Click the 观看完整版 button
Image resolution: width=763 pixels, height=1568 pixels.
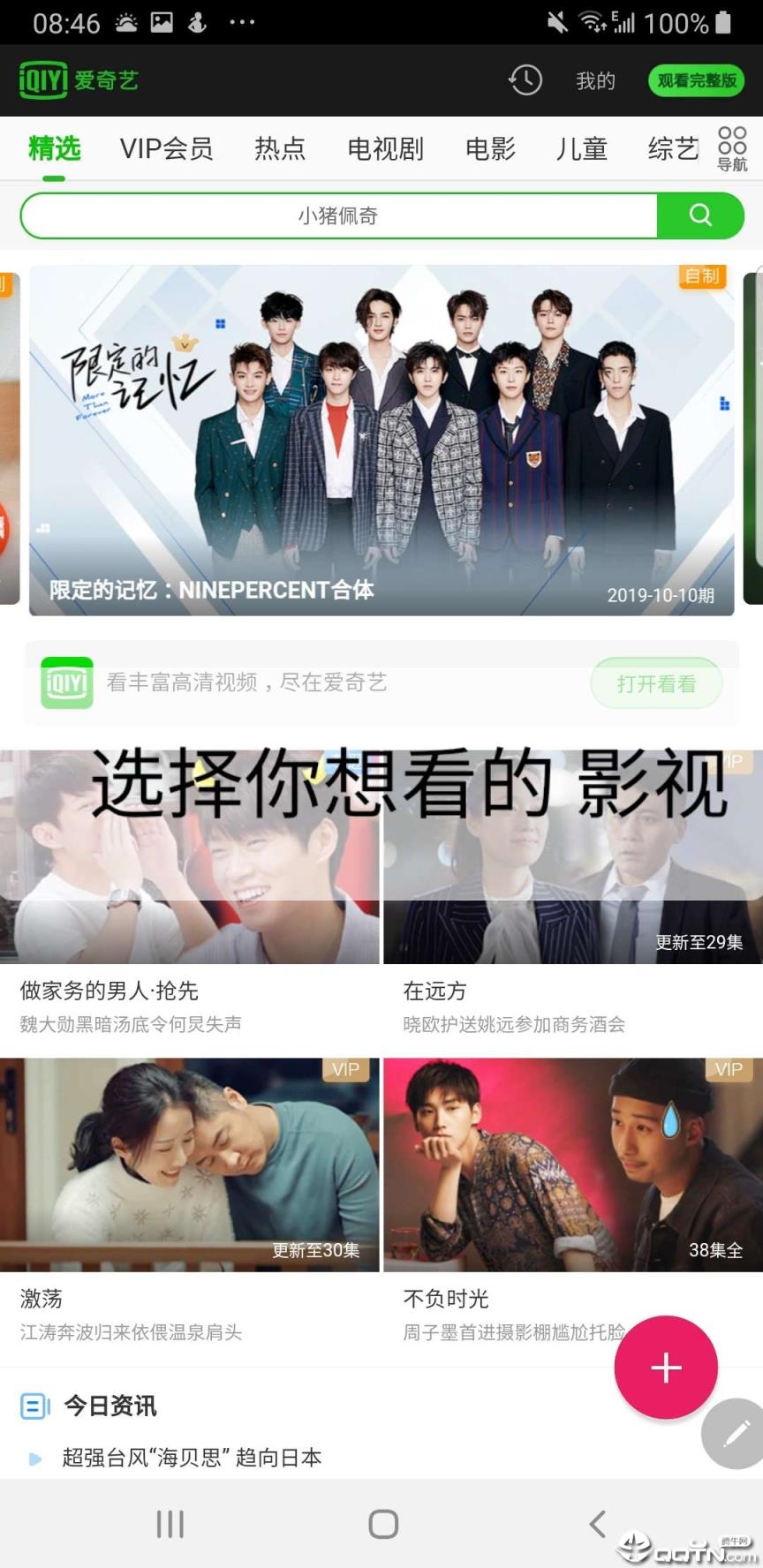[x=697, y=79]
